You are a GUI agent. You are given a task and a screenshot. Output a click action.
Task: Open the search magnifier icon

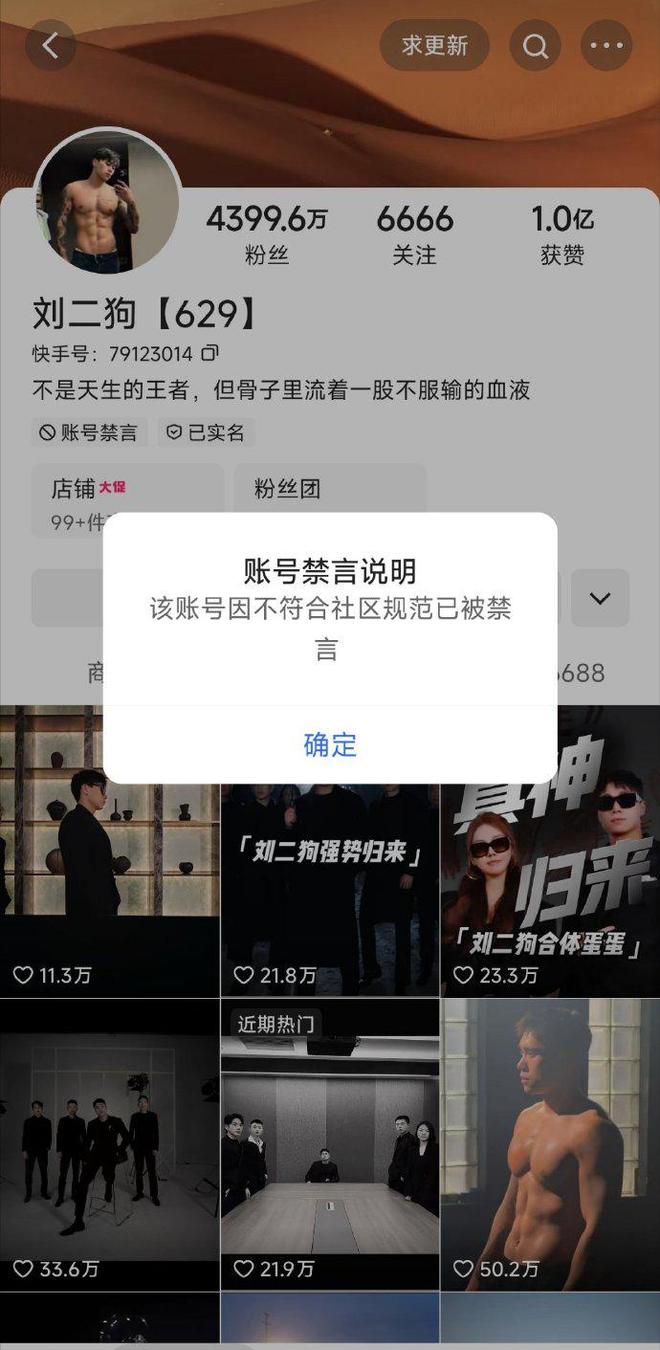(x=536, y=46)
